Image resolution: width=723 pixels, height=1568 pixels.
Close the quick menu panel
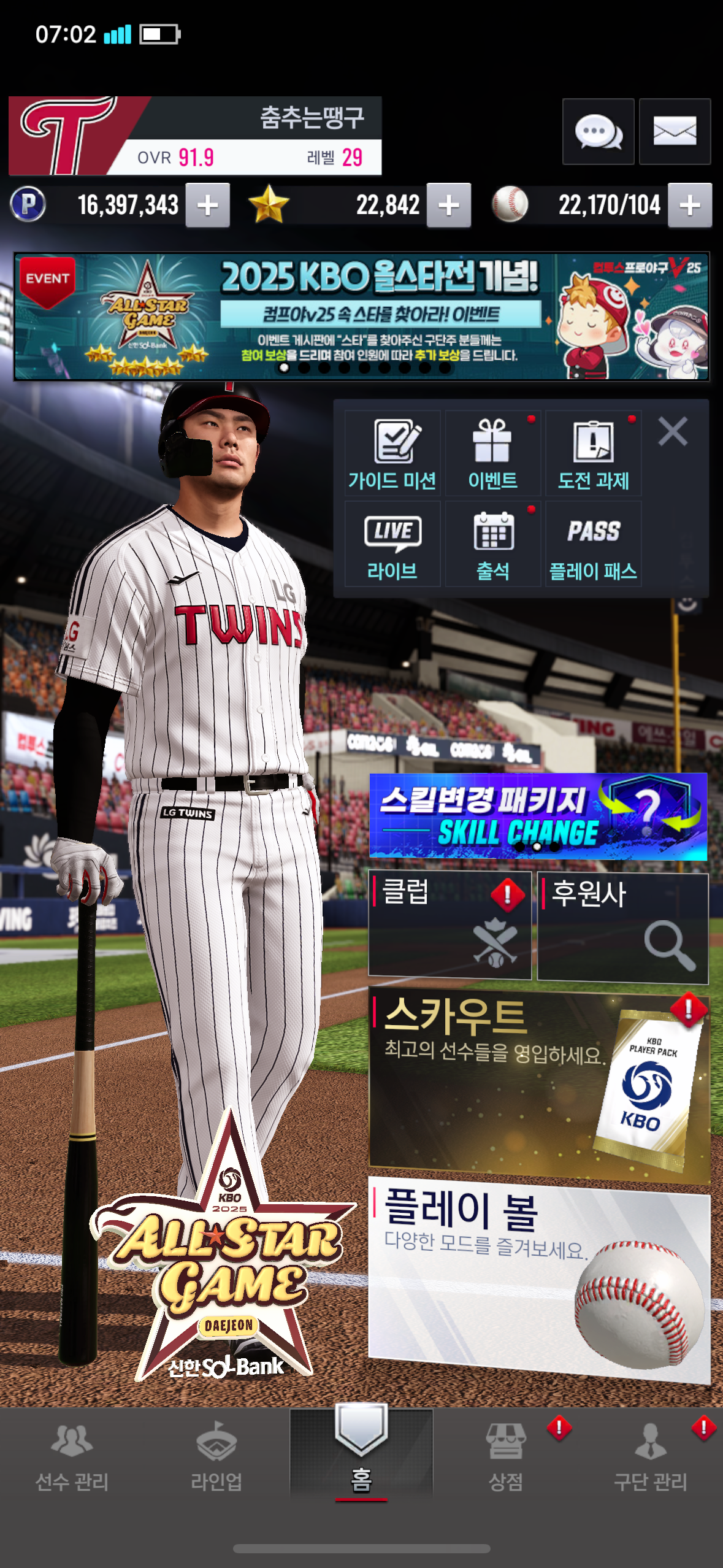coord(673,431)
